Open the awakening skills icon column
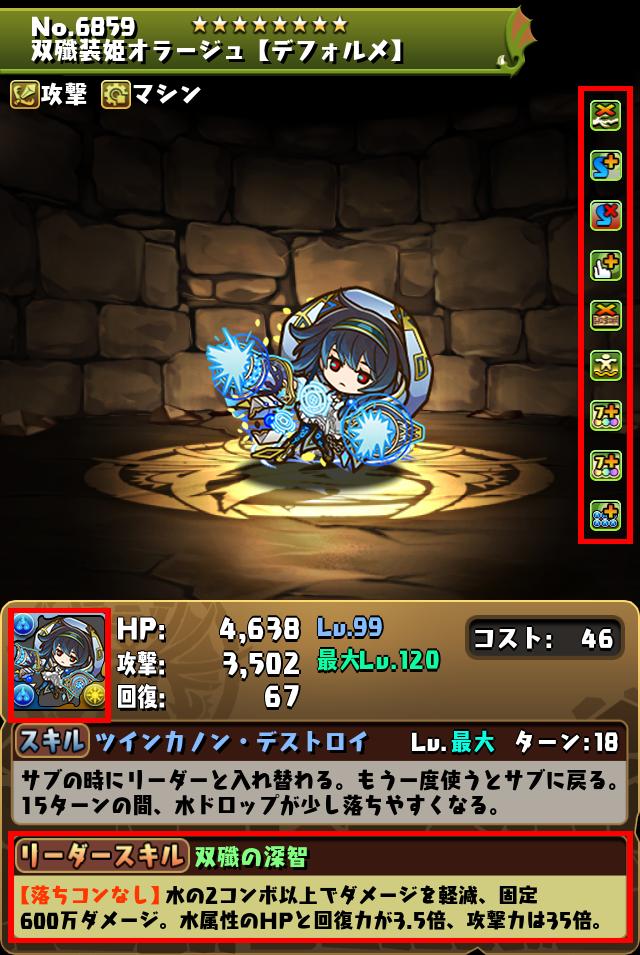Image resolution: width=640 pixels, height=955 pixels. [605, 314]
